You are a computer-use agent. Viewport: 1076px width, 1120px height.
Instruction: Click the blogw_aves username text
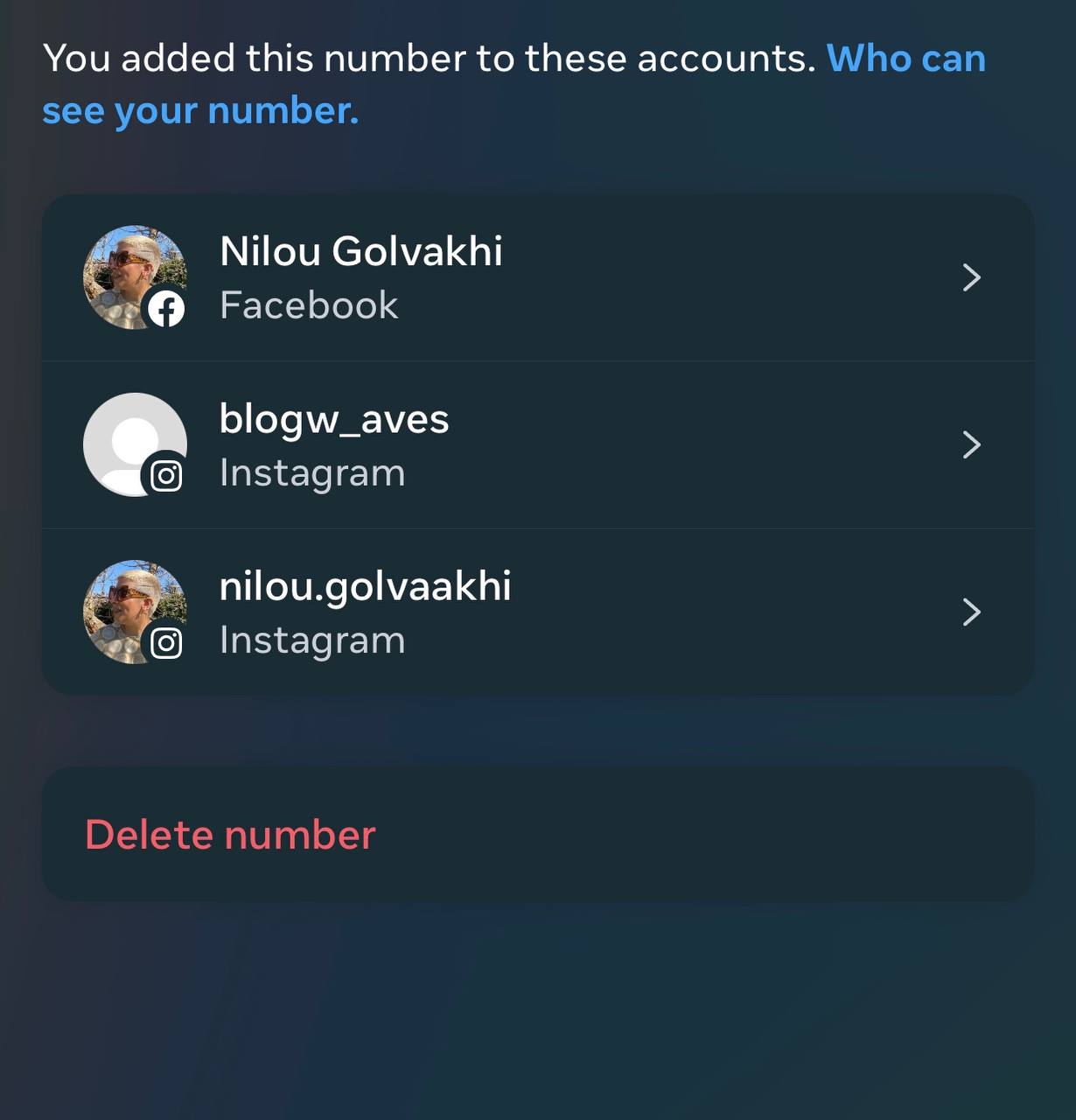[335, 419]
